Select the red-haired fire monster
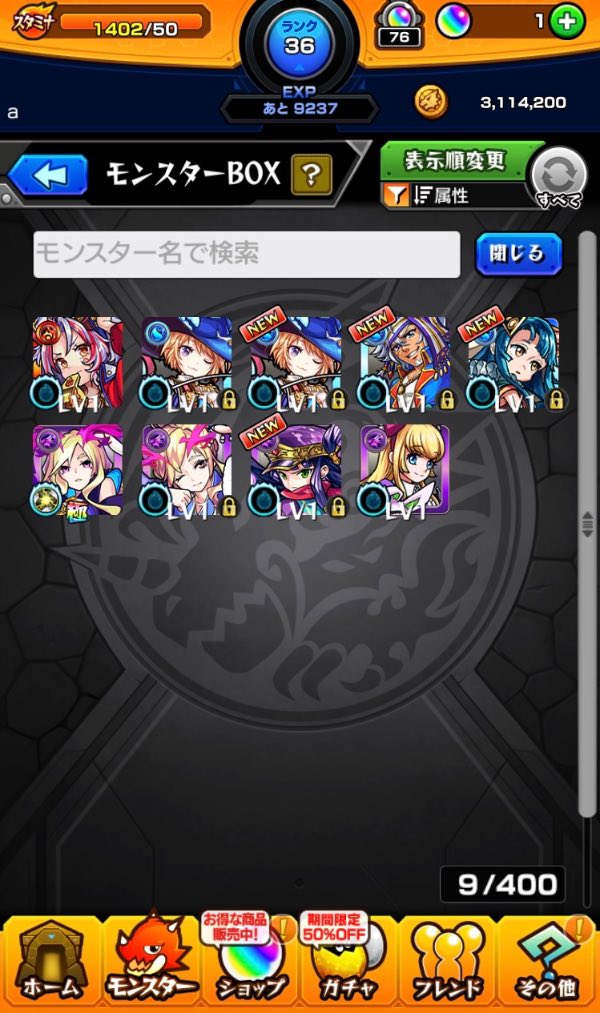This screenshot has height=1013, width=600. (x=77, y=363)
